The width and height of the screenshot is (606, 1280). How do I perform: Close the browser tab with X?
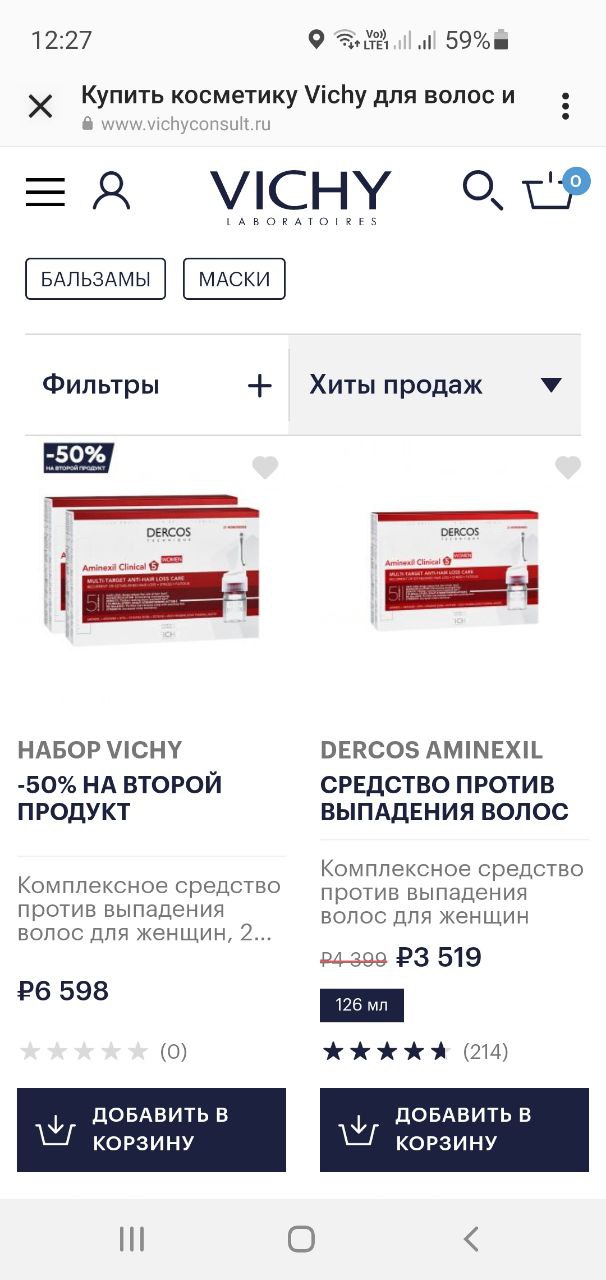(x=40, y=106)
